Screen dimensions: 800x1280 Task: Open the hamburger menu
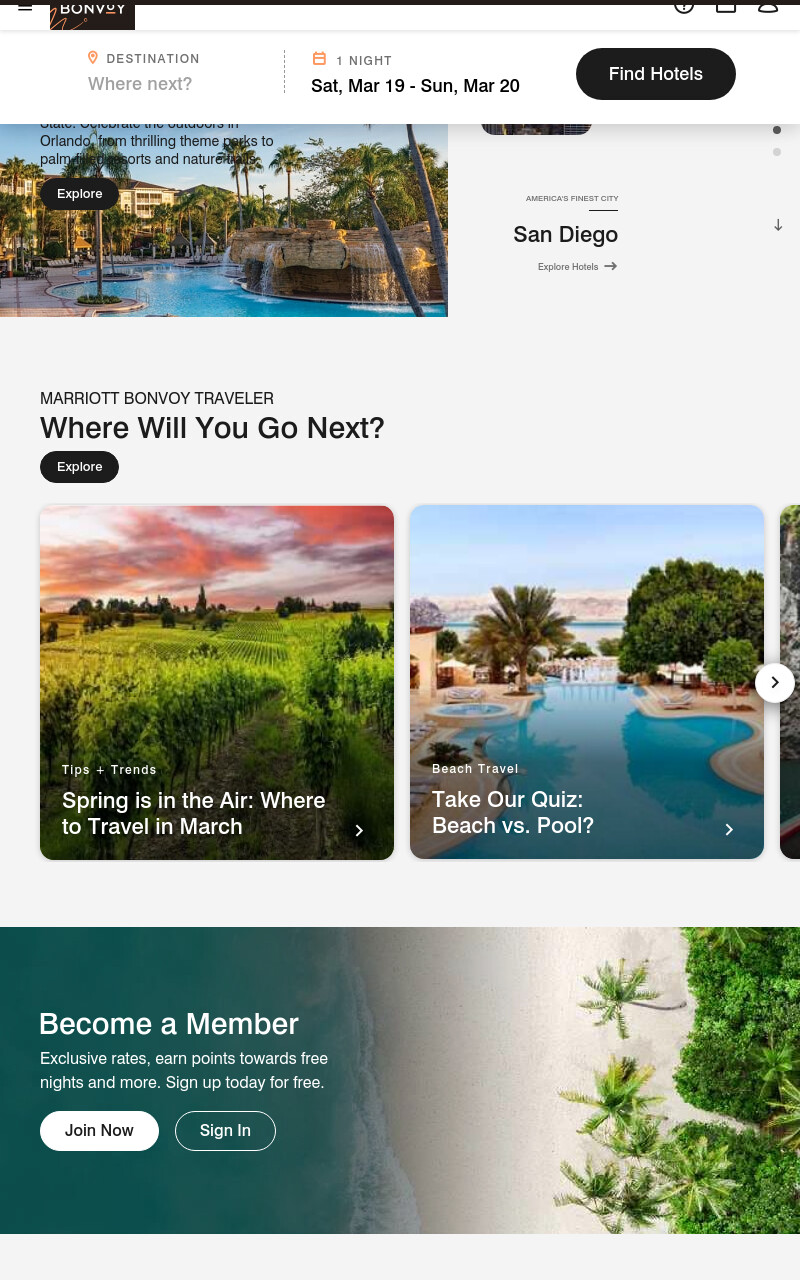click(25, 6)
